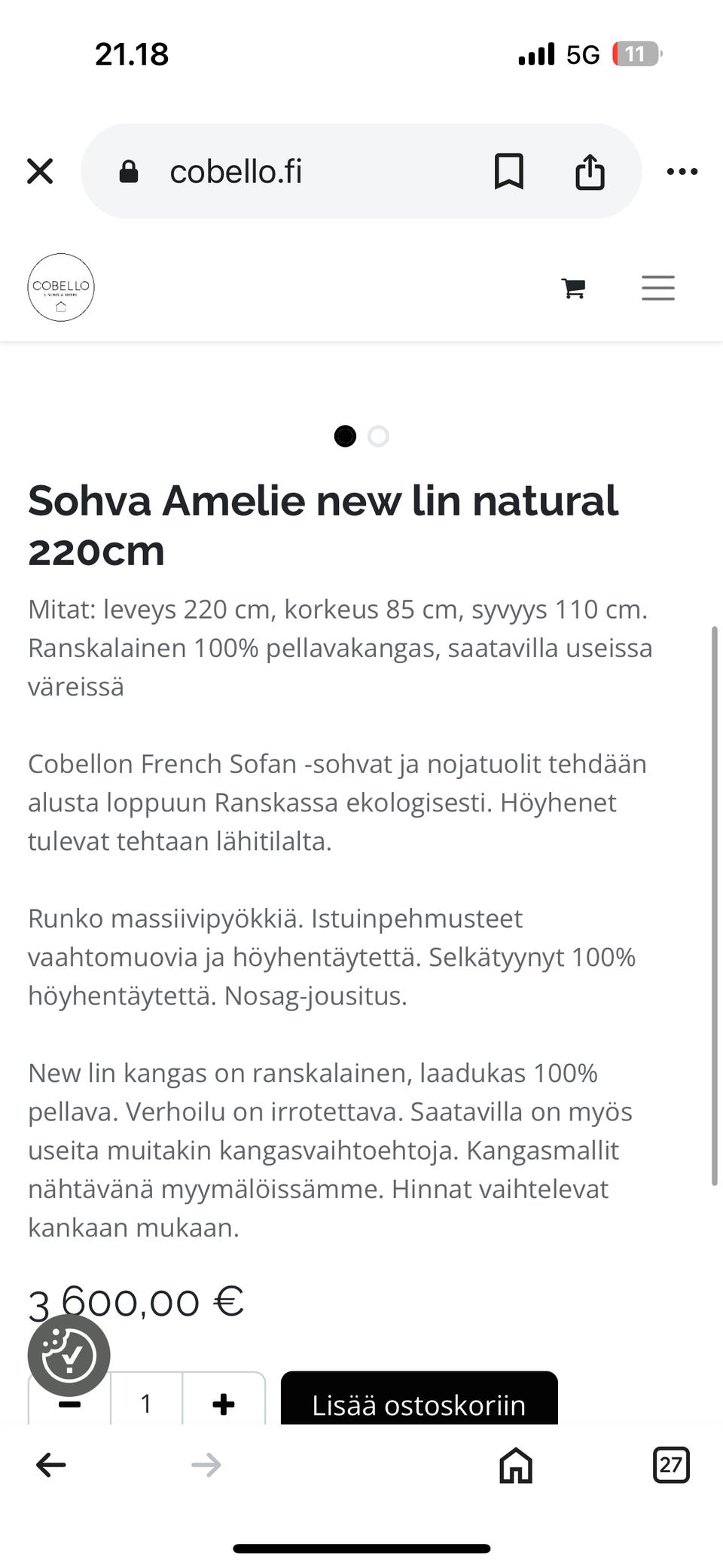Close the in-app browser
Screen dimensions: 723x1568
(x=40, y=171)
